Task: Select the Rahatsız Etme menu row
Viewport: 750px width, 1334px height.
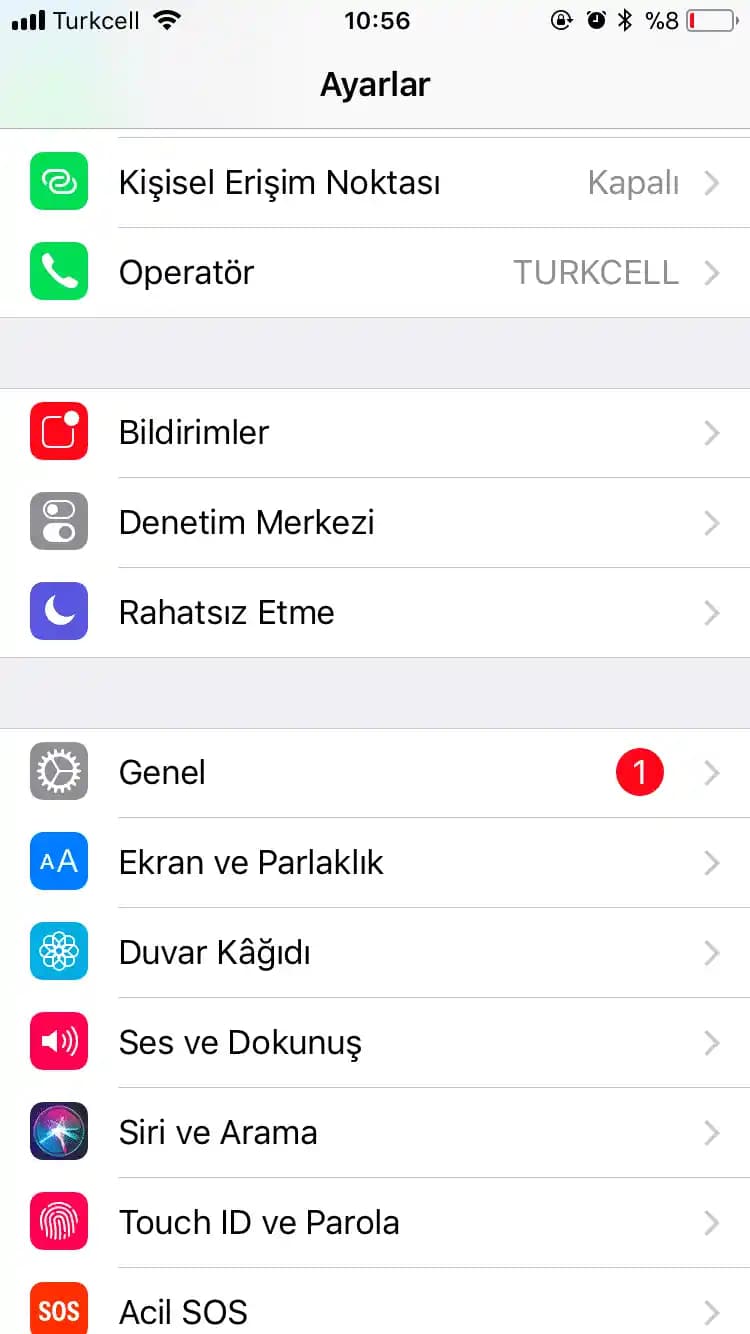Action: click(x=375, y=612)
